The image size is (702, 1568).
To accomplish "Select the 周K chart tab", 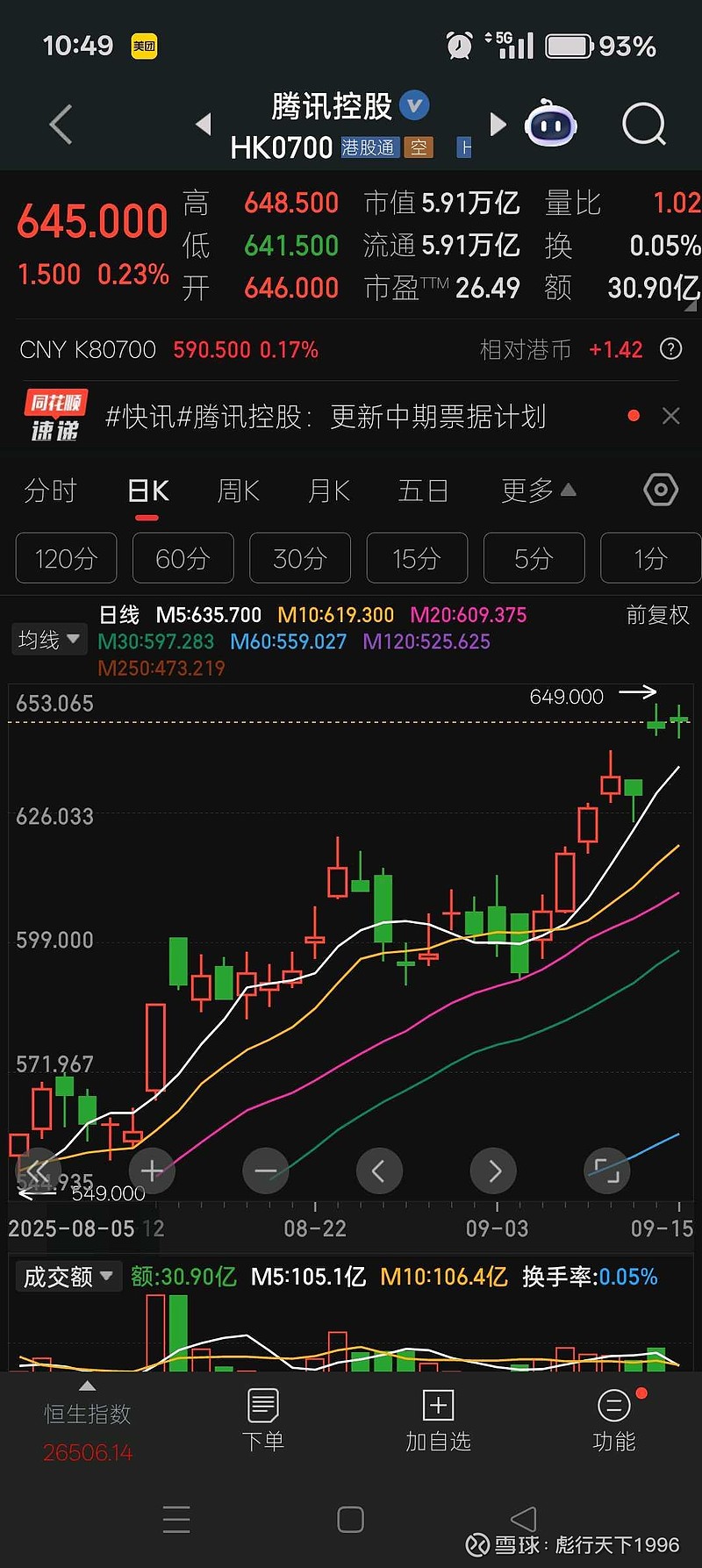I will (x=238, y=490).
